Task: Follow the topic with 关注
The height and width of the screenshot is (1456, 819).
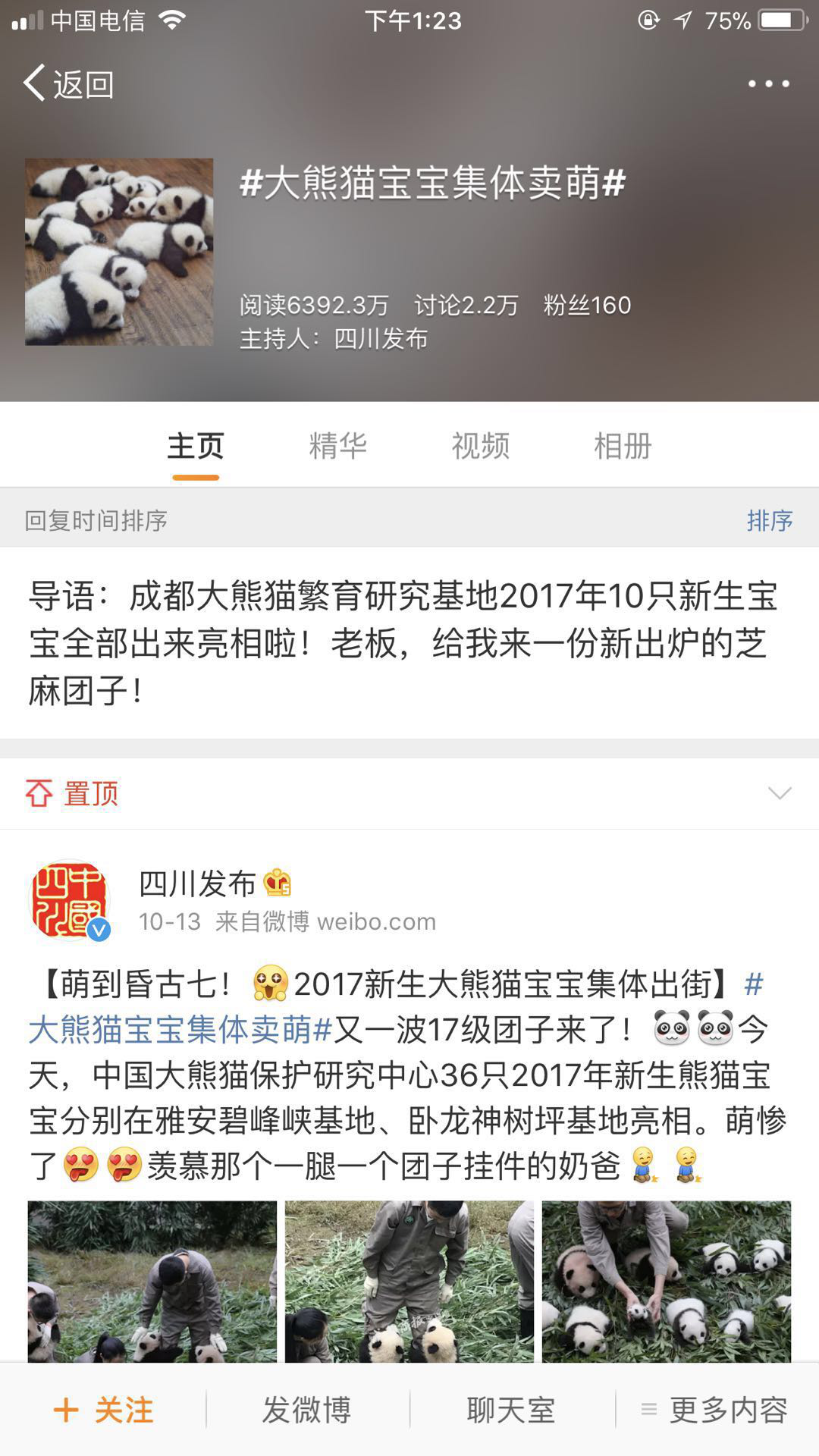Action: pyautogui.click(x=104, y=1410)
